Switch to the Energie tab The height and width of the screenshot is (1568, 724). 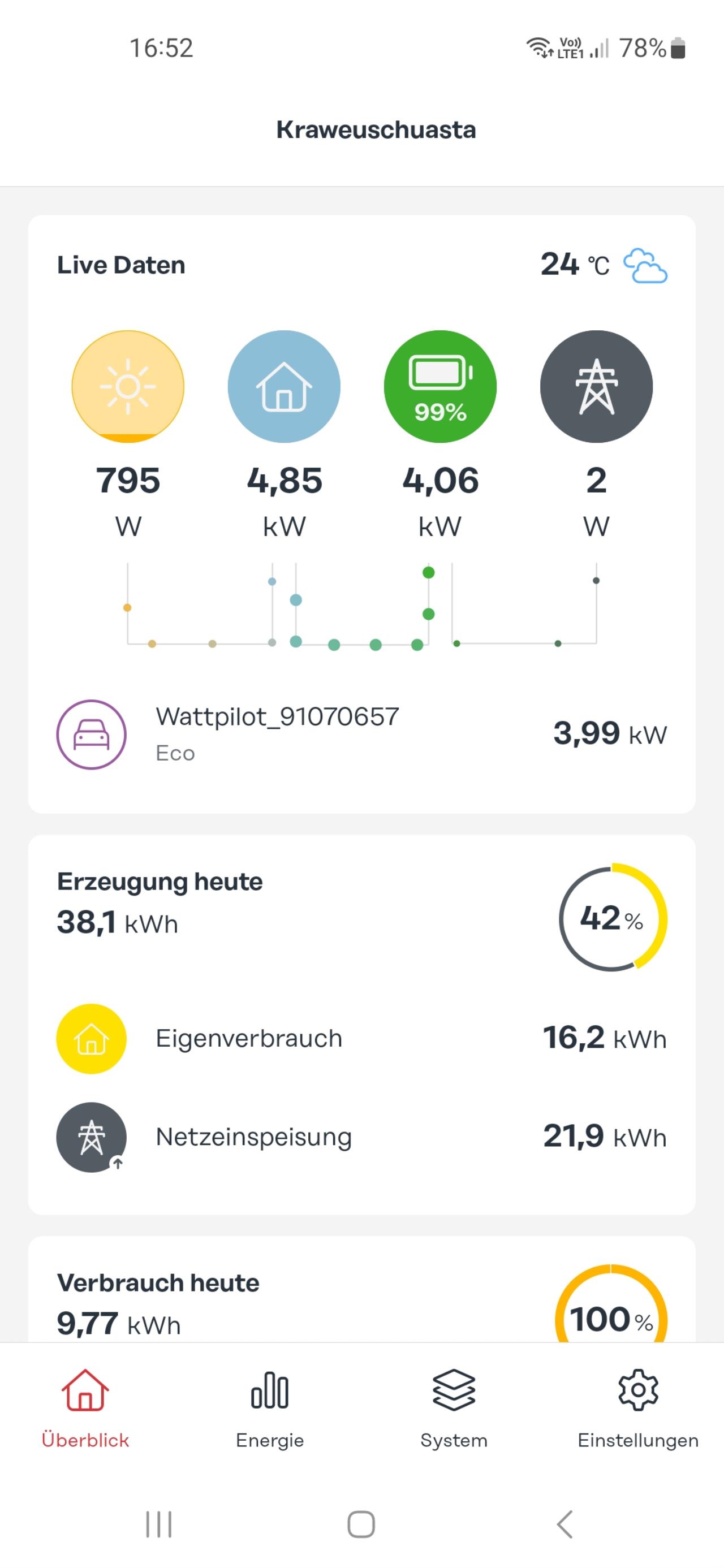click(270, 1407)
